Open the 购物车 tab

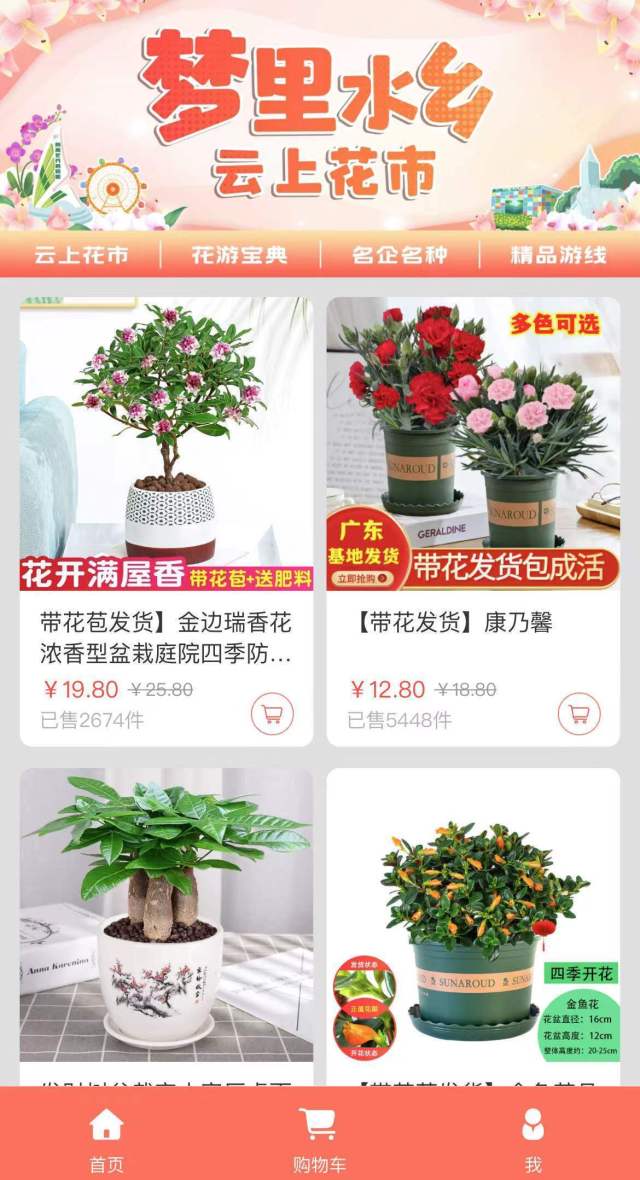[319, 1140]
